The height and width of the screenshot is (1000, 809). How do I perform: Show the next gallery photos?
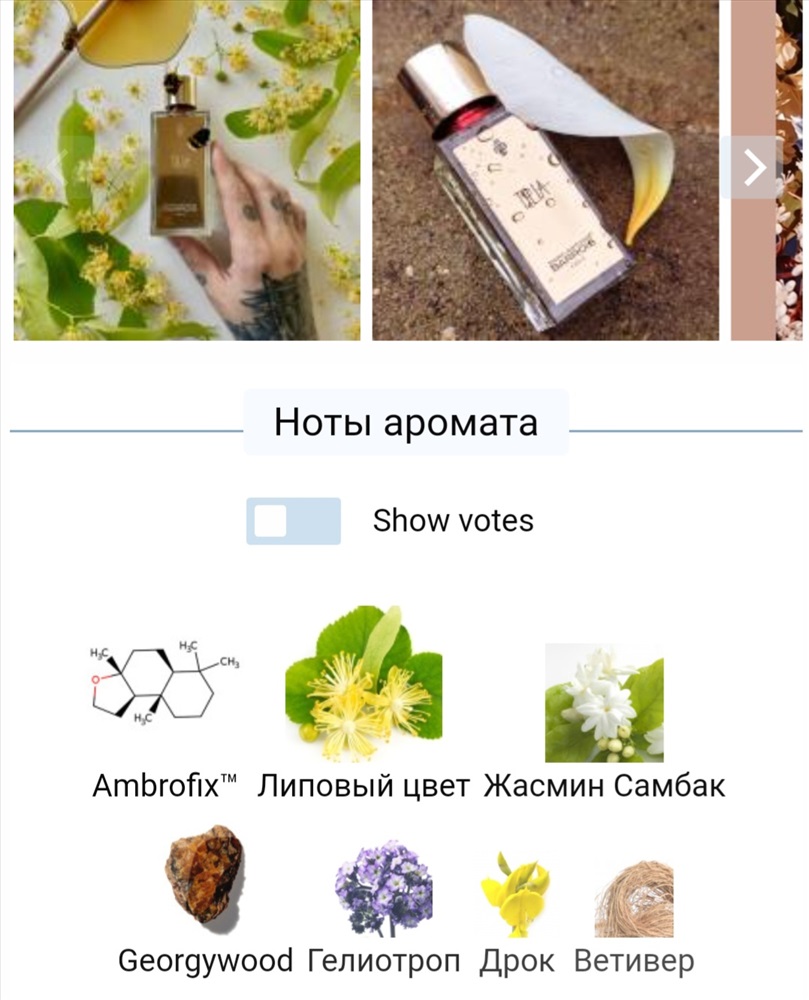[755, 168]
